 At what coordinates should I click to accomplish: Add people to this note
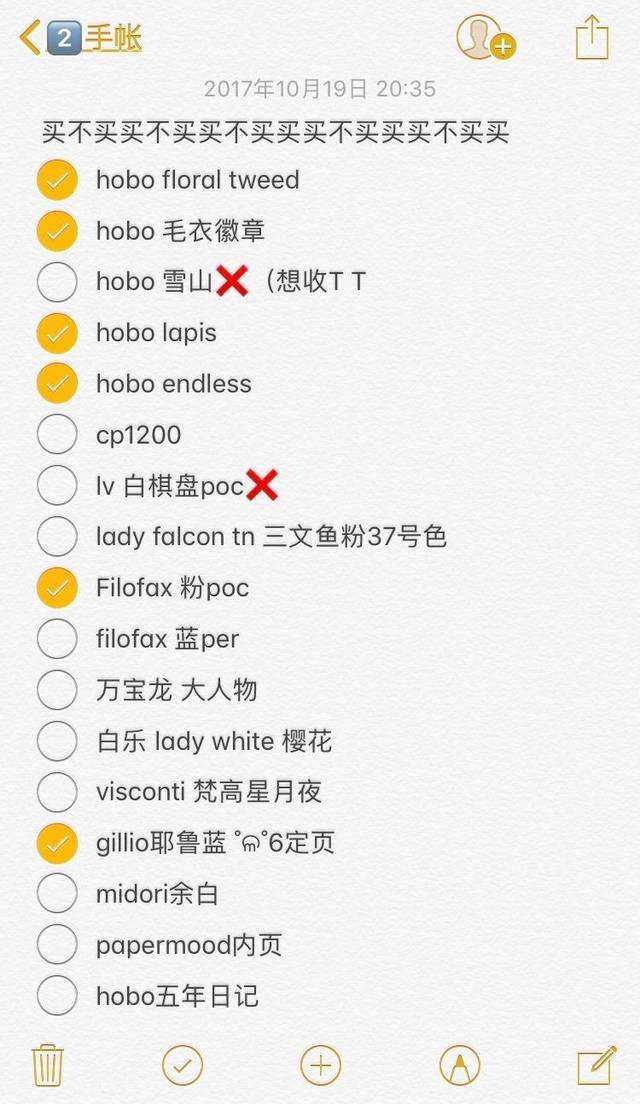point(484,38)
